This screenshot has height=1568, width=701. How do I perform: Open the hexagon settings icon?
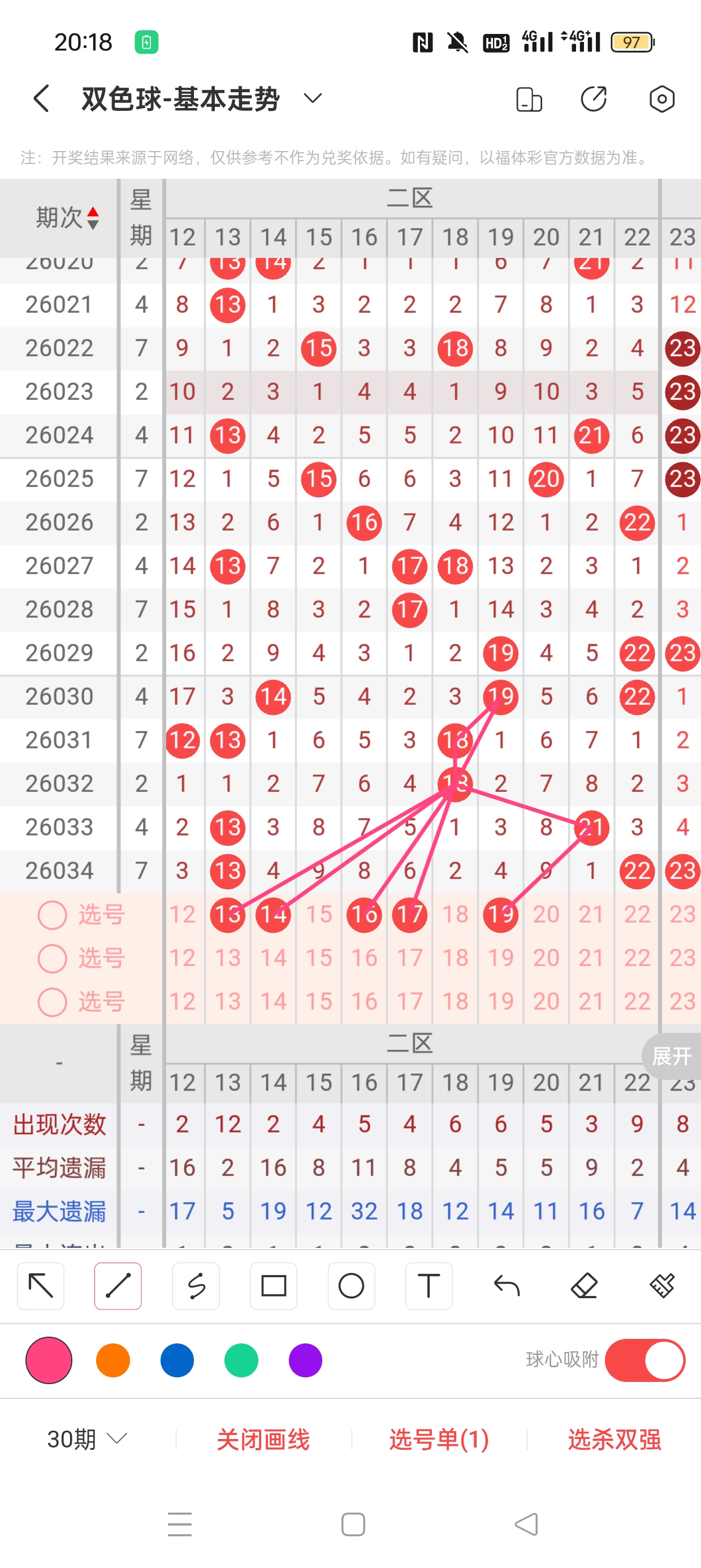[661, 98]
